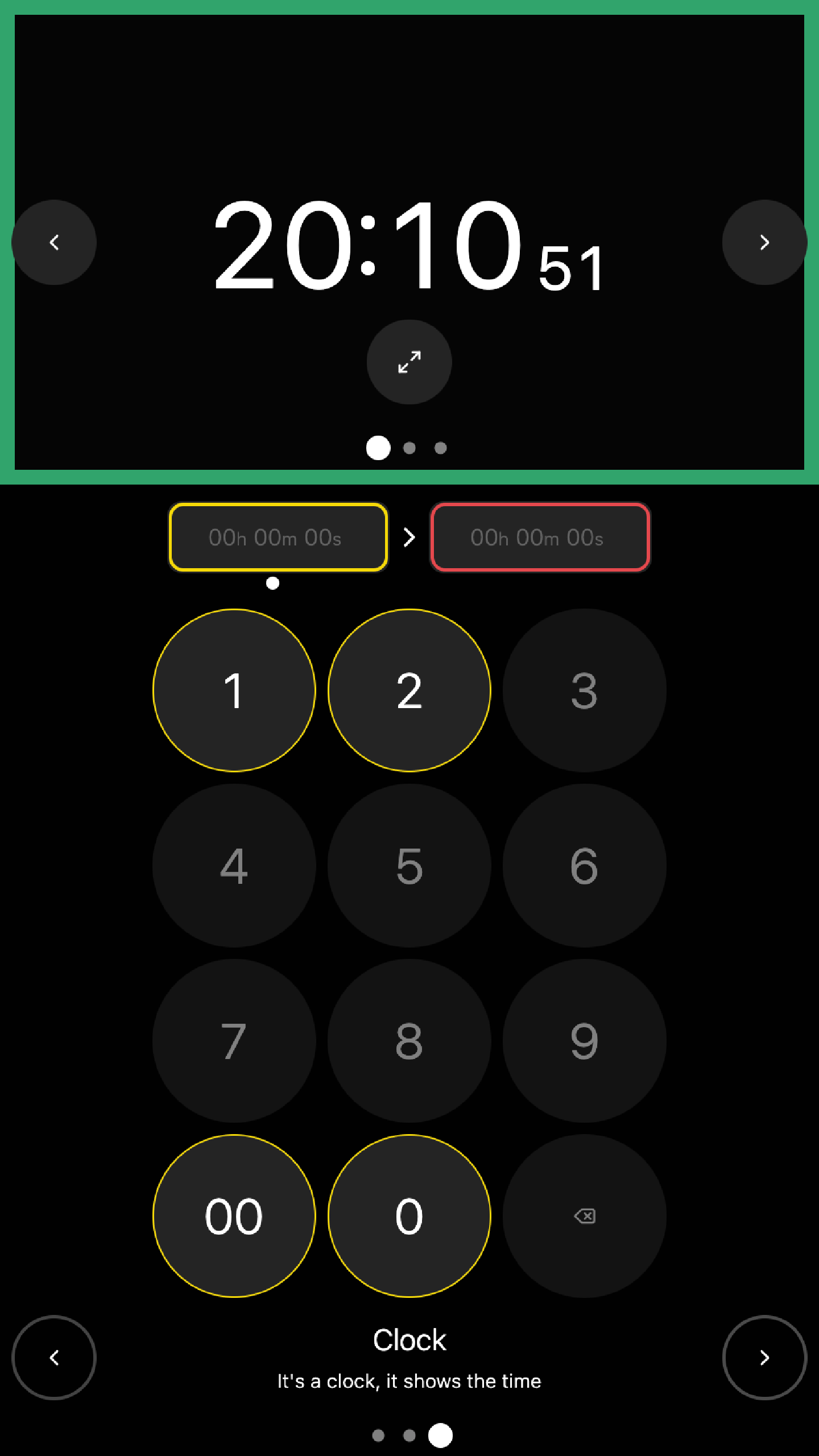Go to previous clock display with top left arrow
Image resolution: width=819 pixels, height=1456 pixels.
coord(54,242)
